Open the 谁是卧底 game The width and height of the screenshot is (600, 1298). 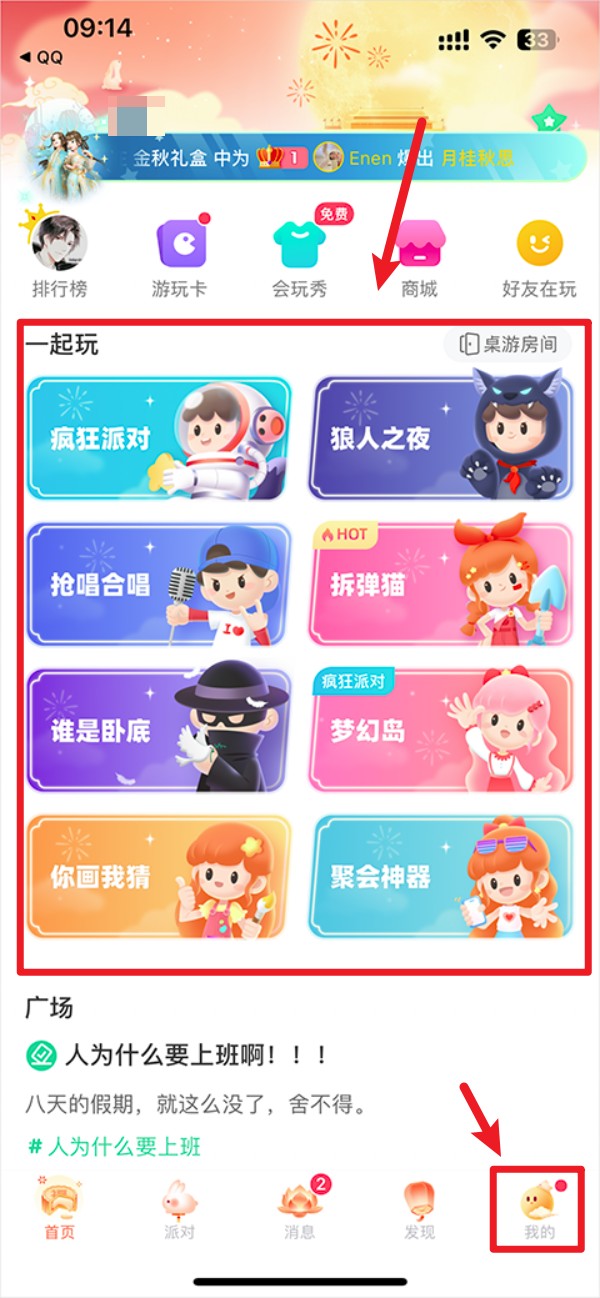(x=158, y=729)
